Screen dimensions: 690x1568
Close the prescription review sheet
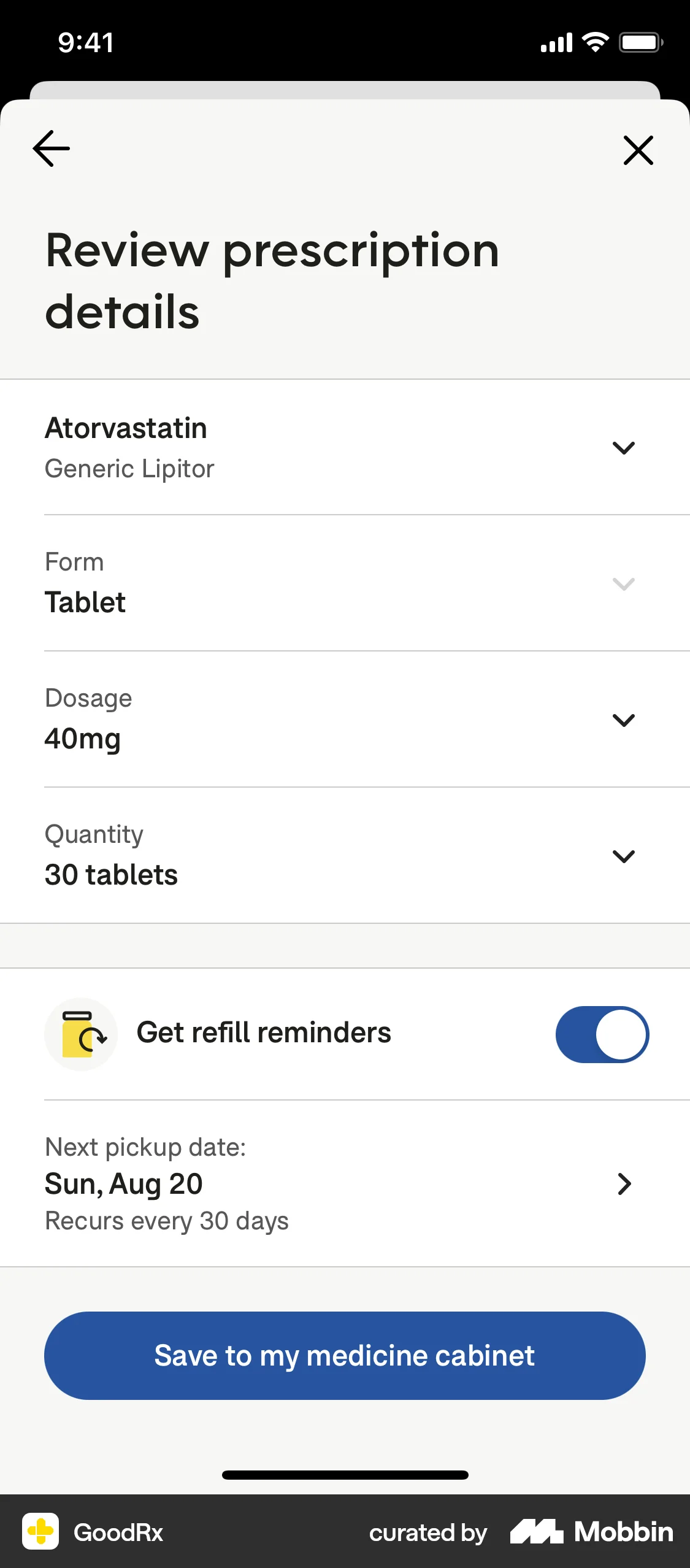click(x=638, y=150)
